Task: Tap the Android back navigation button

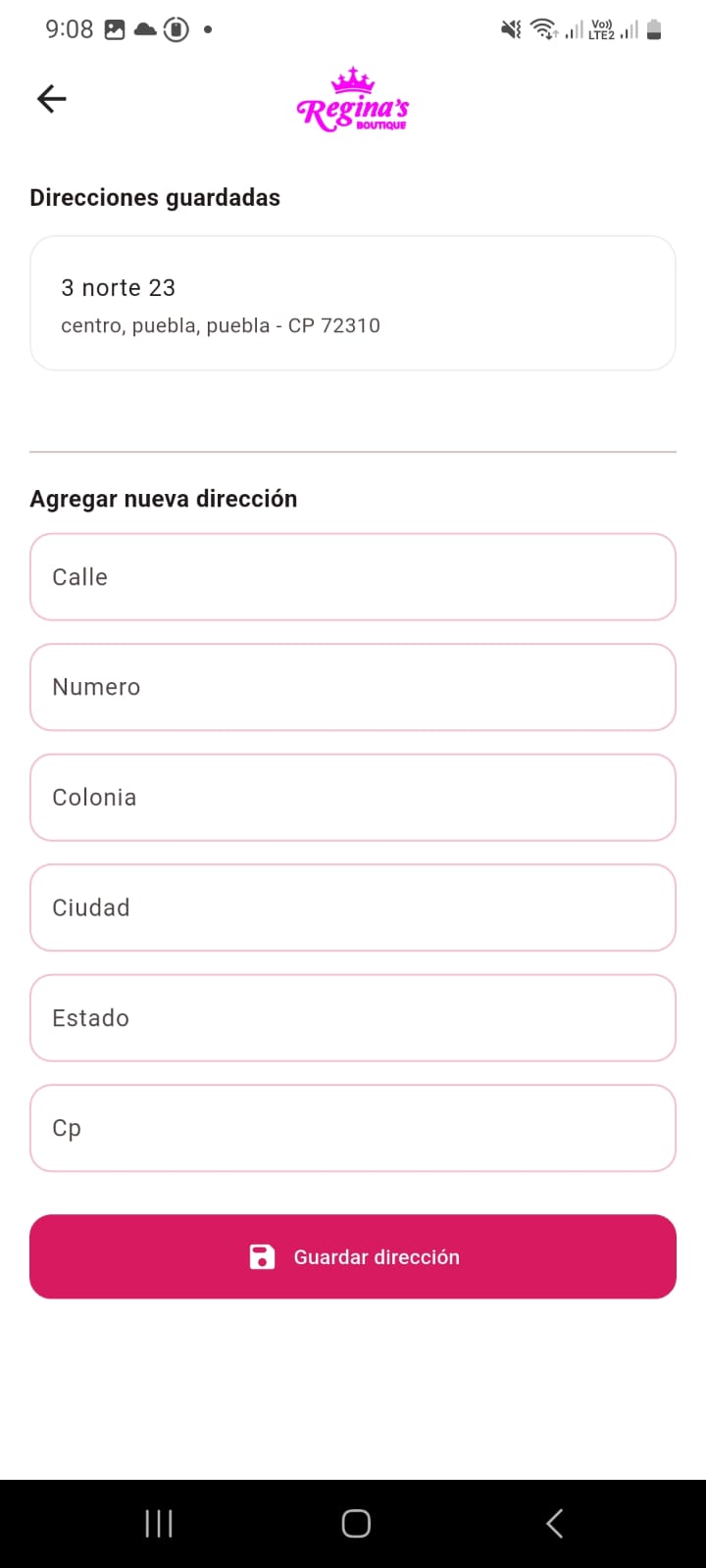Action: [x=553, y=1522]
